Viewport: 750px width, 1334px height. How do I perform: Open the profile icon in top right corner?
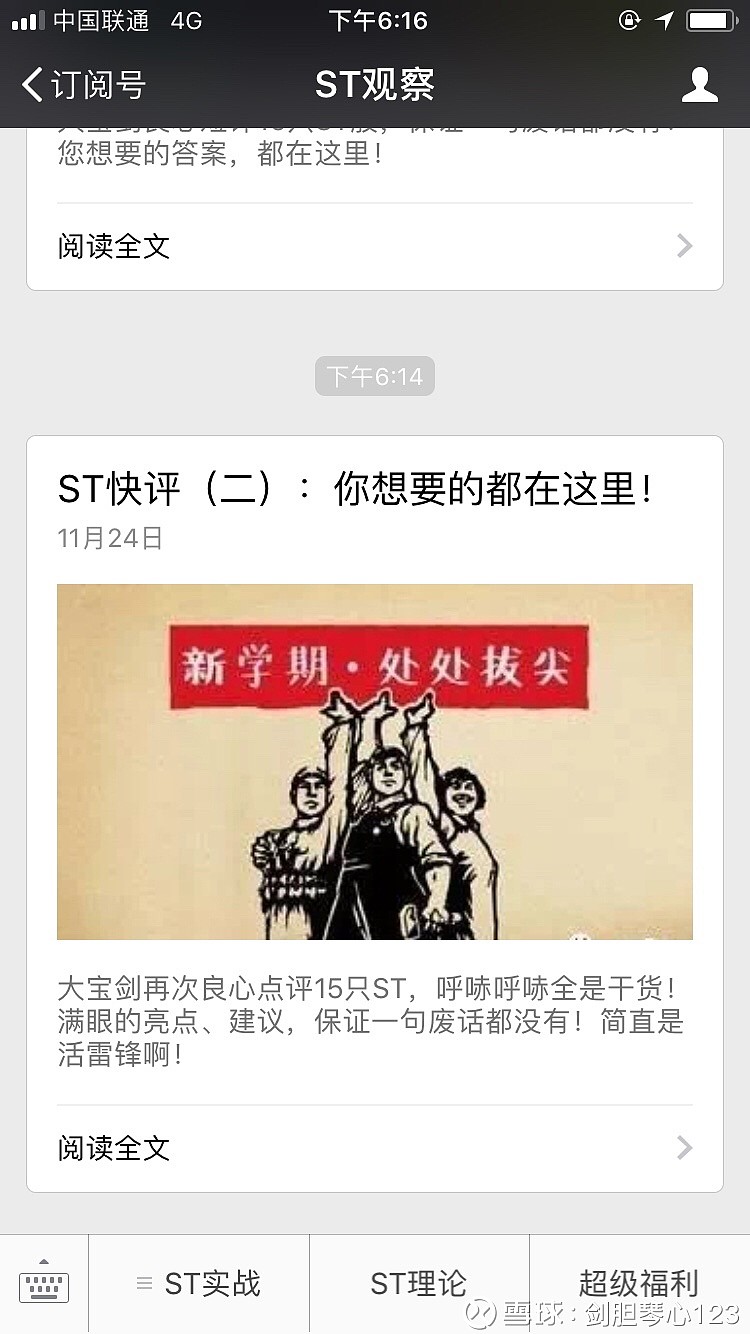(701, 85)
